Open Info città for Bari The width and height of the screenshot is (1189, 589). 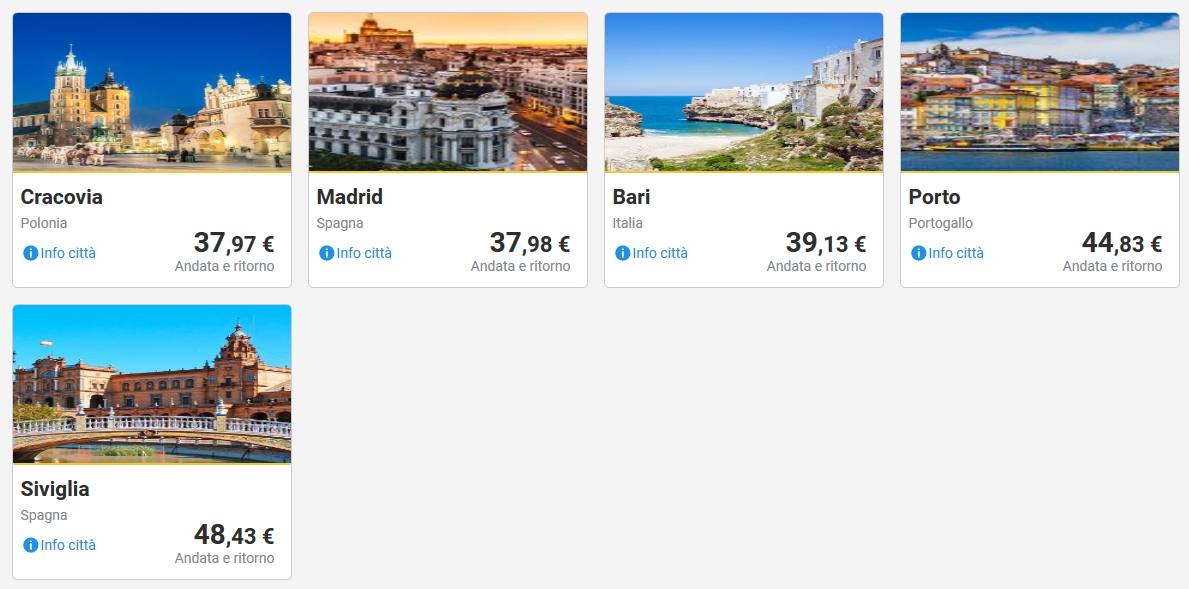(652, 253)
